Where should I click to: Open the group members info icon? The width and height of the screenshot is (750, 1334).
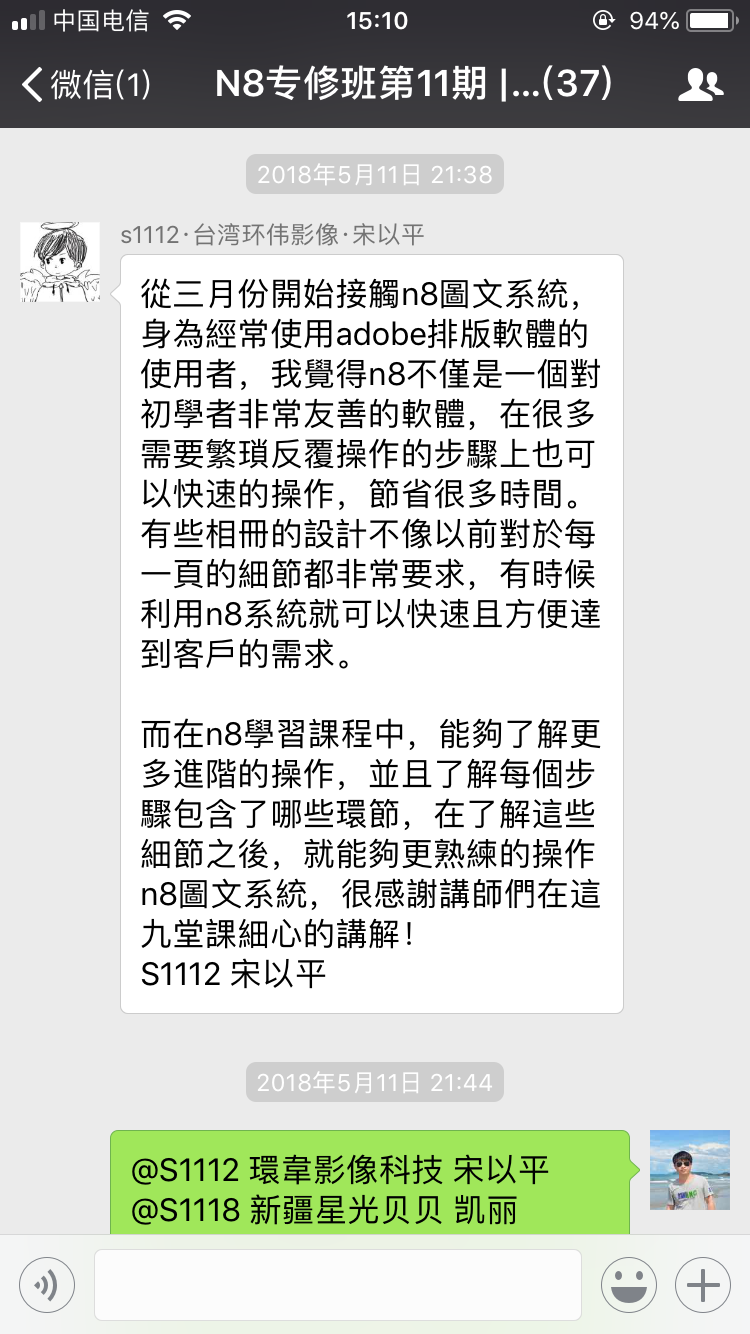(700, 85)
